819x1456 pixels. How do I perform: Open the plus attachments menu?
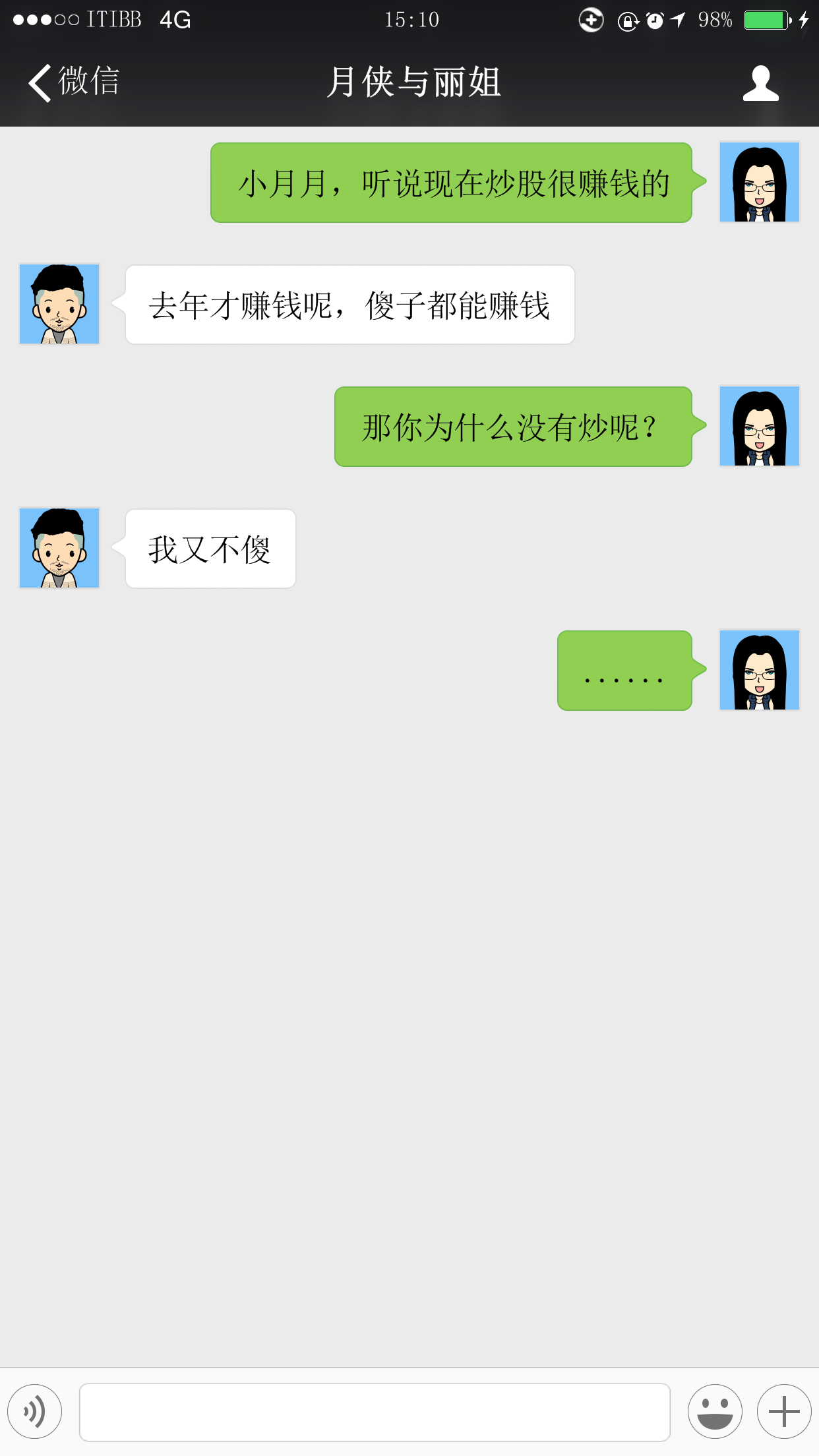[784, 1411]
